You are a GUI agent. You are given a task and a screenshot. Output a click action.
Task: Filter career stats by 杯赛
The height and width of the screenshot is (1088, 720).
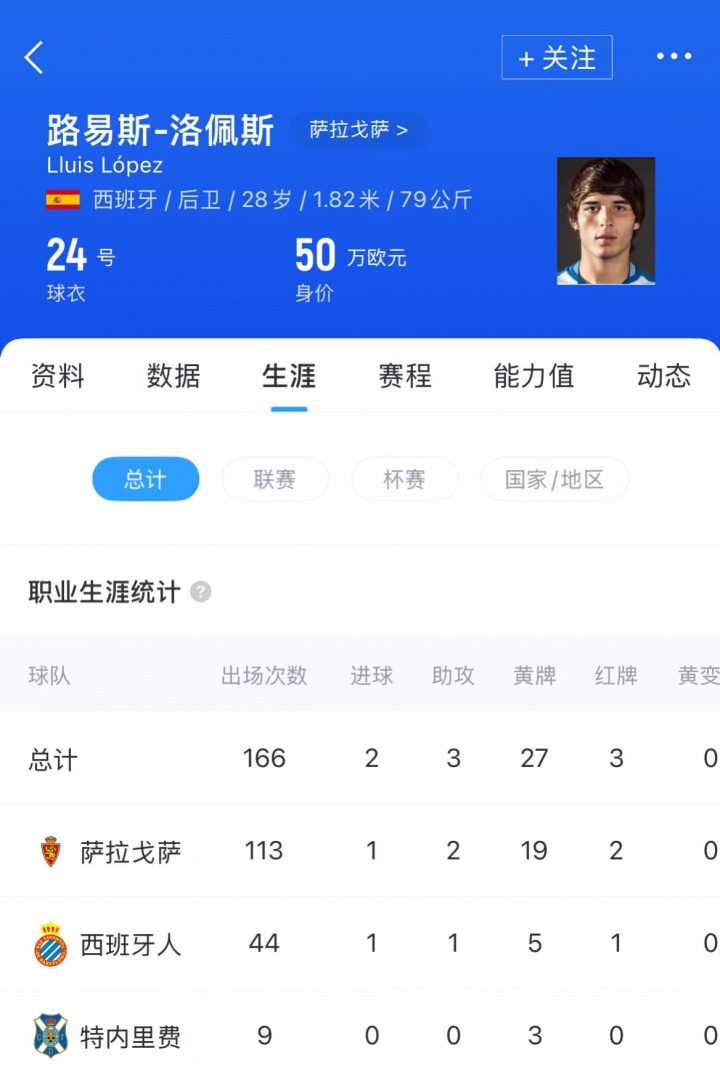coord(404,479)
